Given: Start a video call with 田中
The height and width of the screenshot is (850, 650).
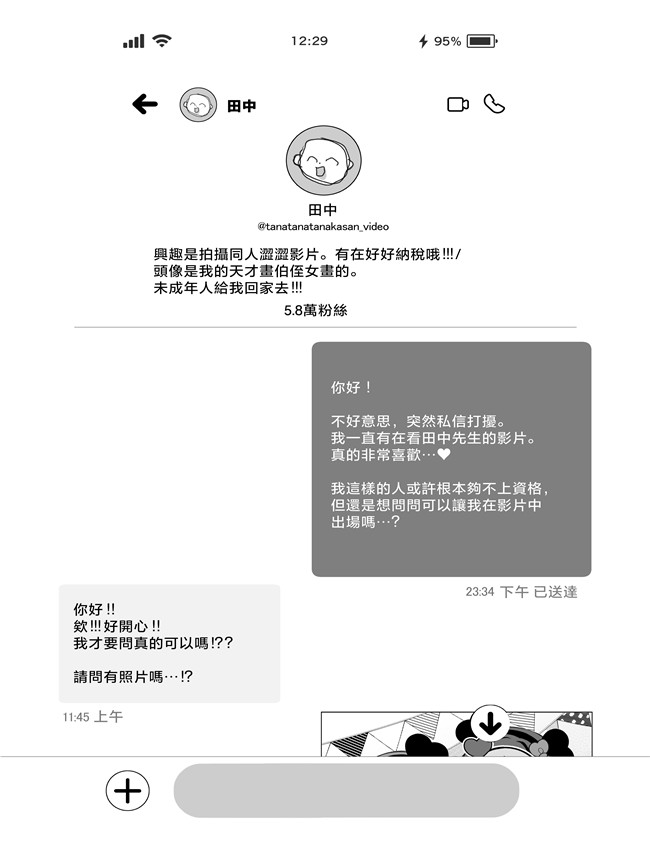Looking at the screenshot, I should point(458,104).
